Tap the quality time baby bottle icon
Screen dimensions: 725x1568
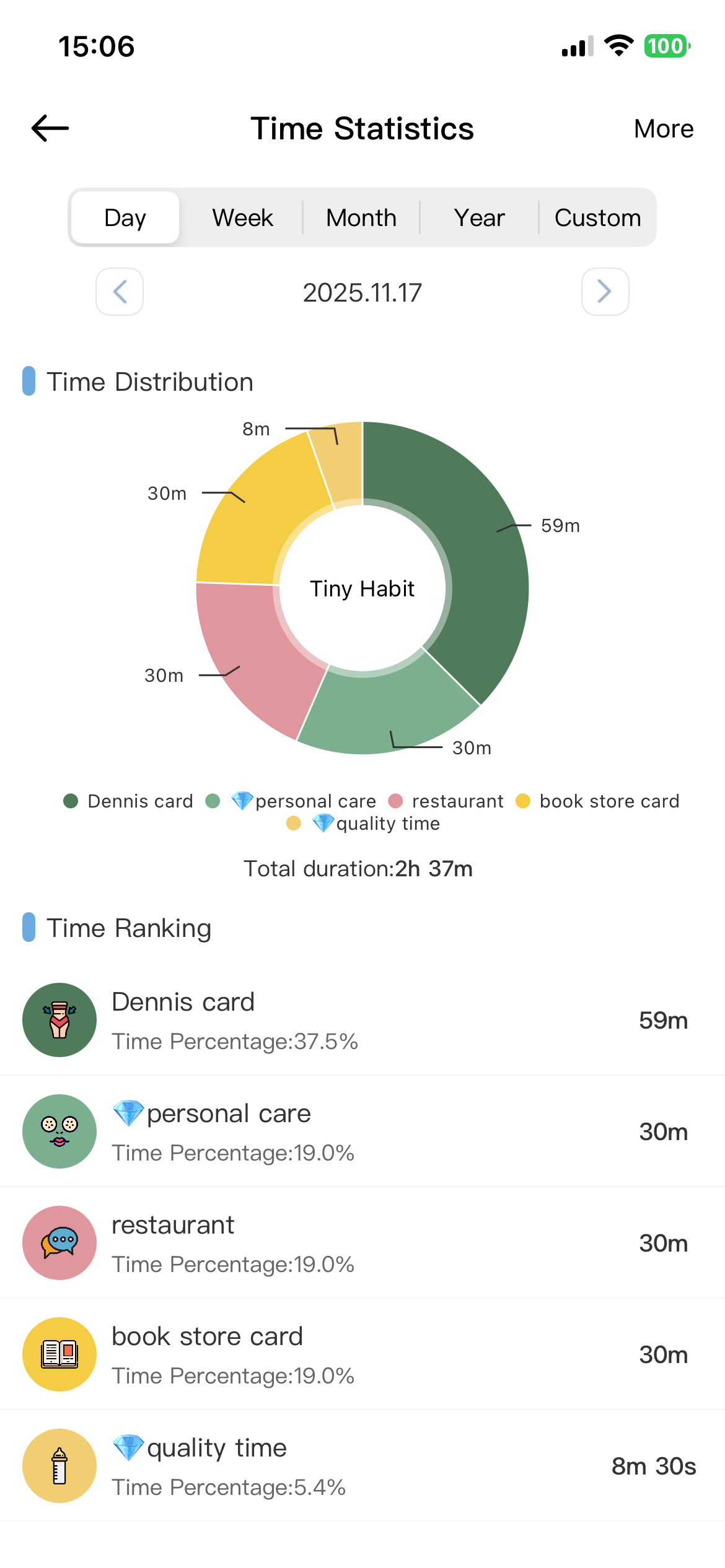point(59,1466)
